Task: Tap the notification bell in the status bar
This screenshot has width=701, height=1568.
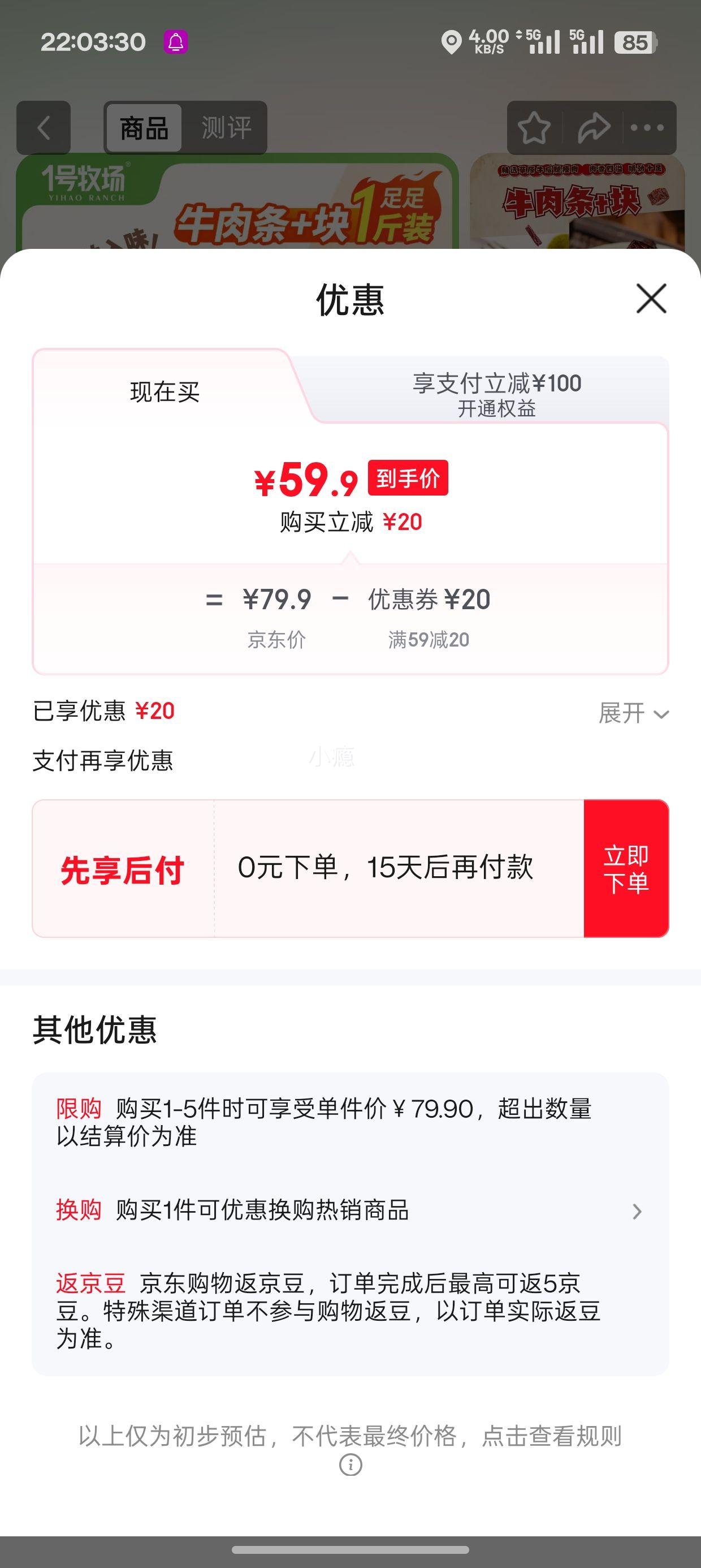Action: pos(175,41)
